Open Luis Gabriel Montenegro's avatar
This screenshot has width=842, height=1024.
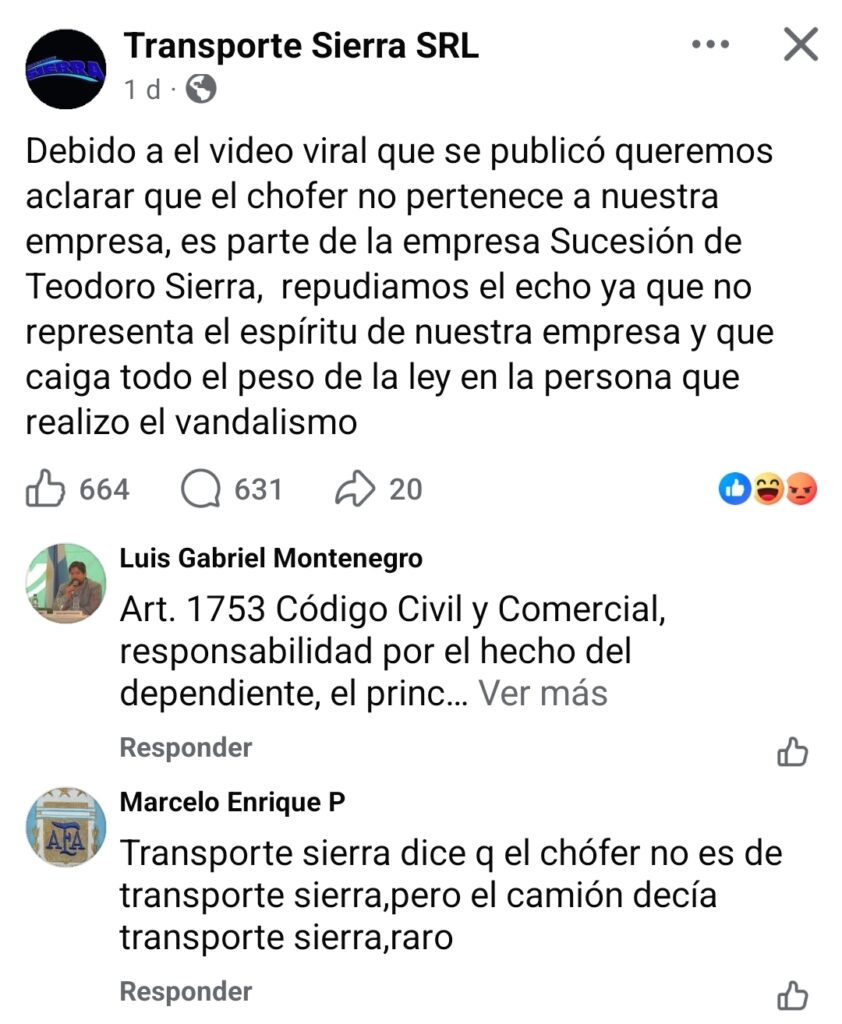coord(66,584)
